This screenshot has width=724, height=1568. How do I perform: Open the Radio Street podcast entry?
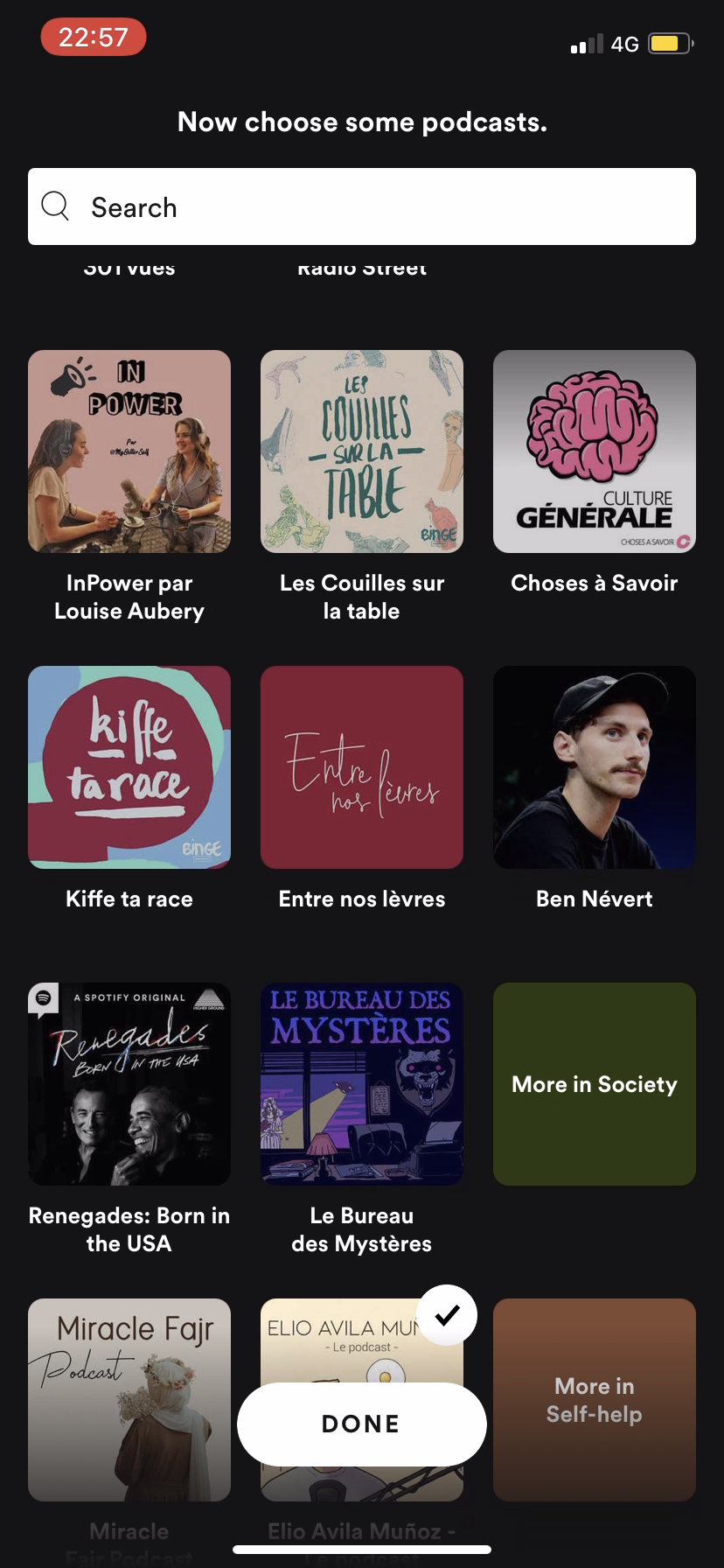tap(361, 267)
